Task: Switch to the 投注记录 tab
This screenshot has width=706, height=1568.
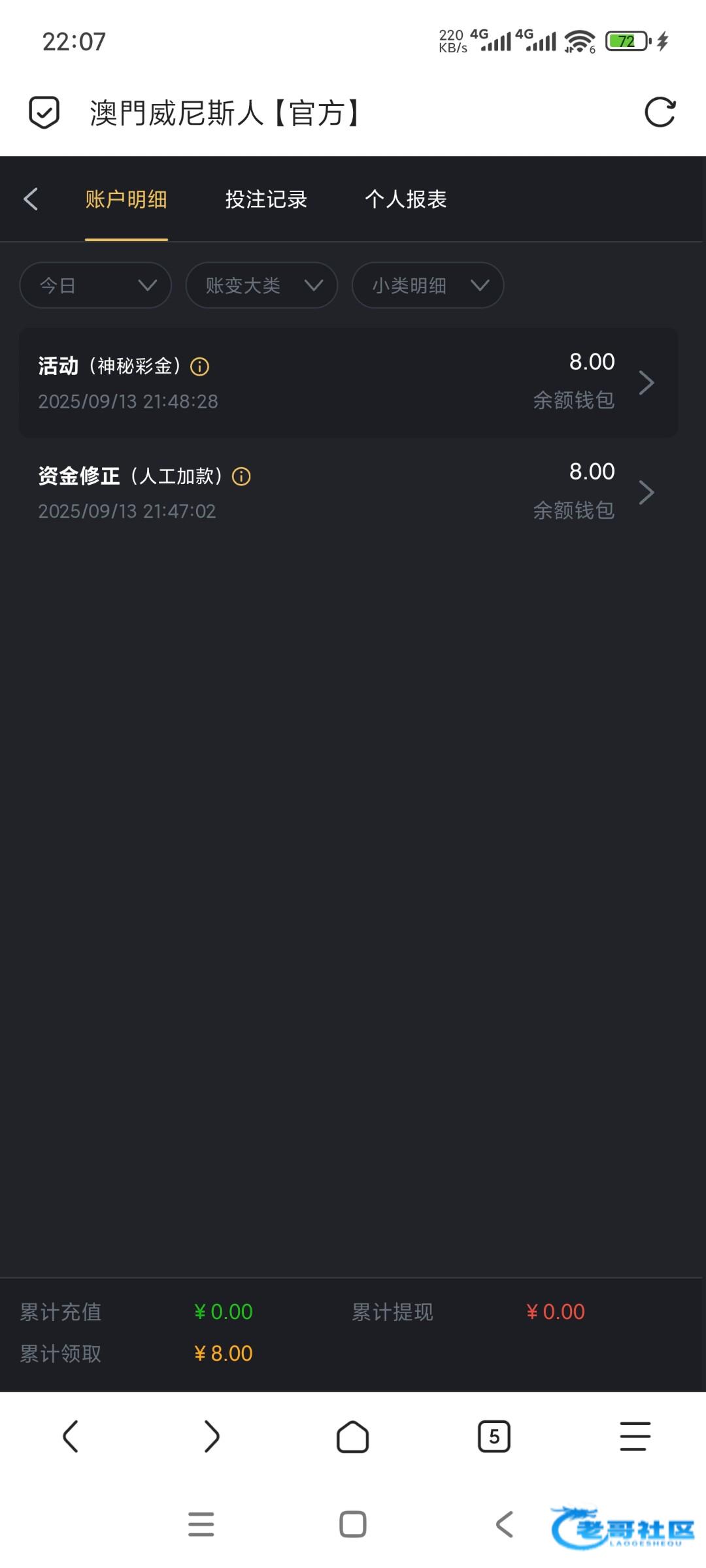Action: point(266,199)
